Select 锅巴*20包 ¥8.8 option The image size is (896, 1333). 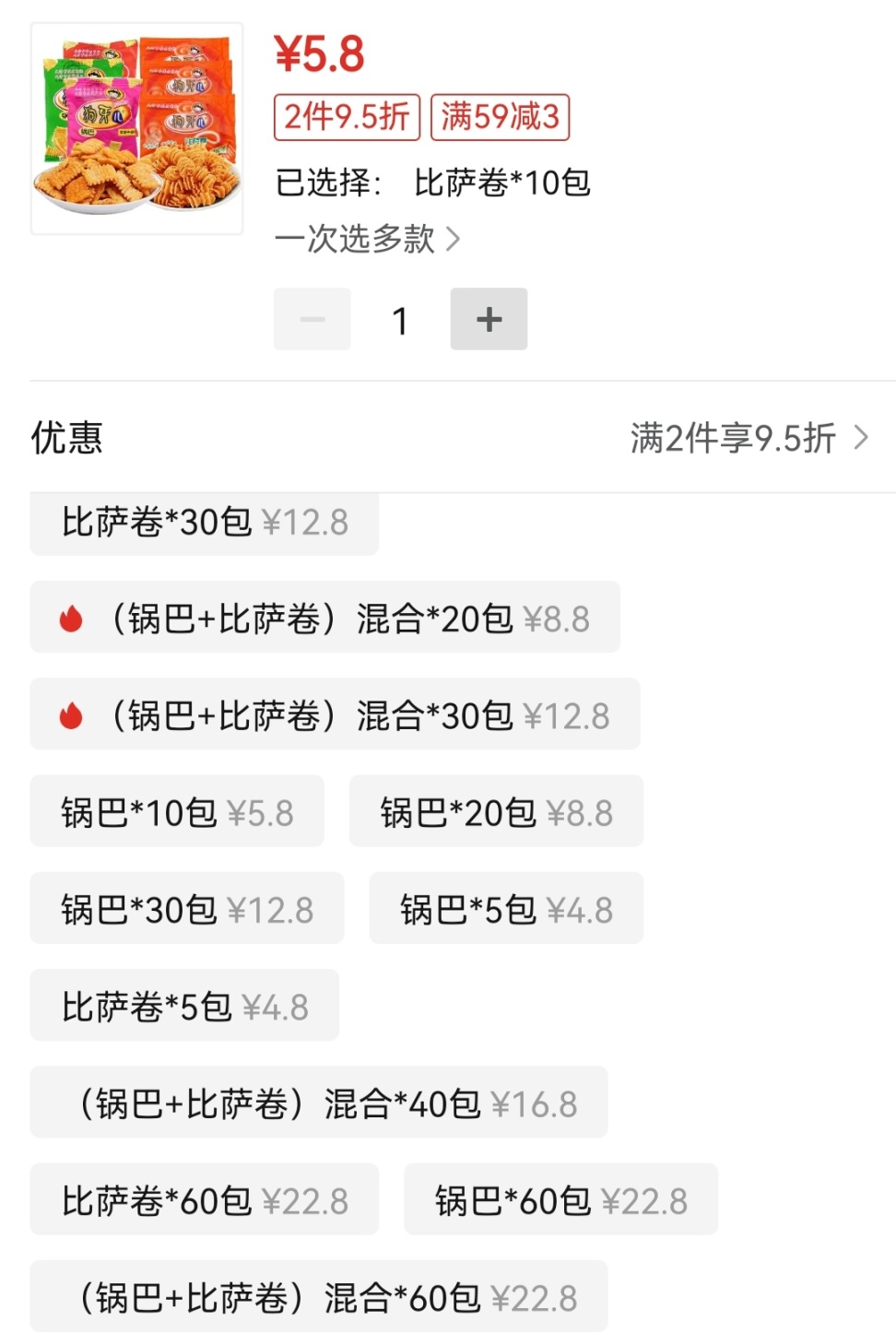pos(496,812)
